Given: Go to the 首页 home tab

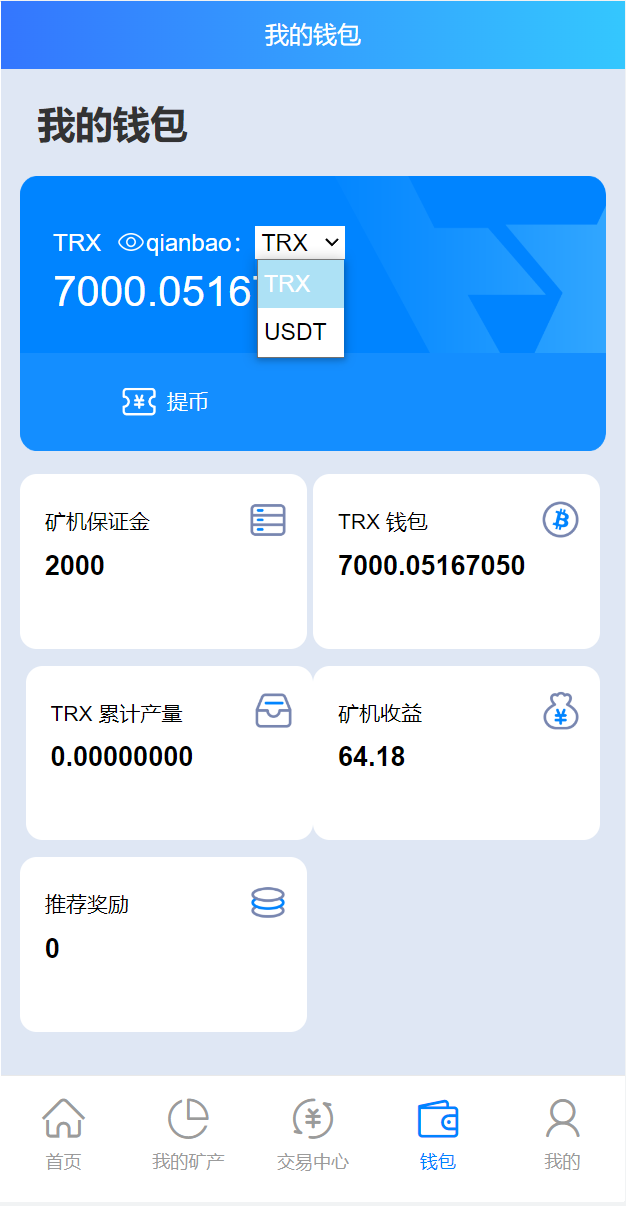Looking at the screenshot, I should (x=63, y=1134).
